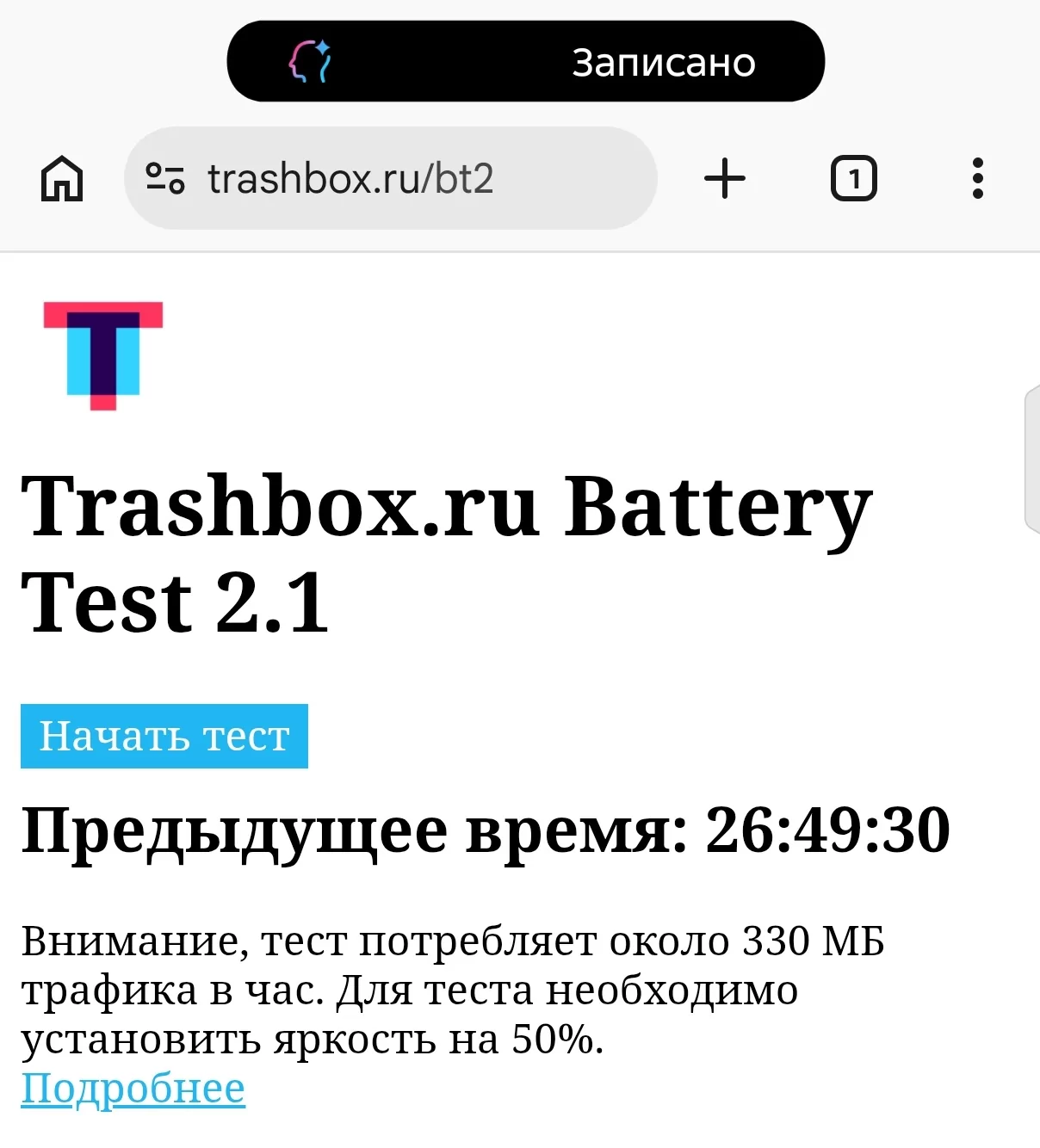
Task: Tap the trashbox.ru/bt2 address bar
Action: tap(387, 179)
